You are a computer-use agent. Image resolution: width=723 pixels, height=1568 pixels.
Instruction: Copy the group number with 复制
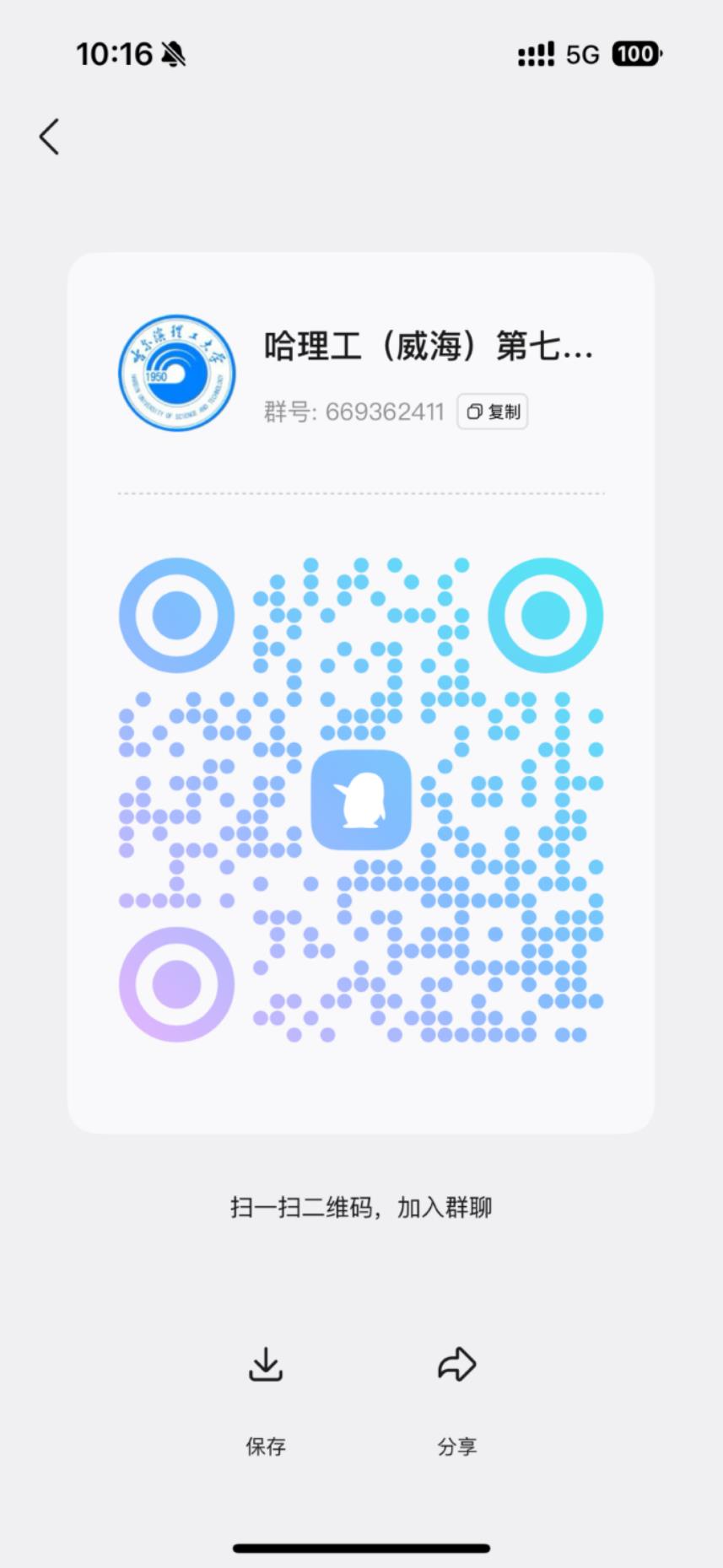[493, 412]
